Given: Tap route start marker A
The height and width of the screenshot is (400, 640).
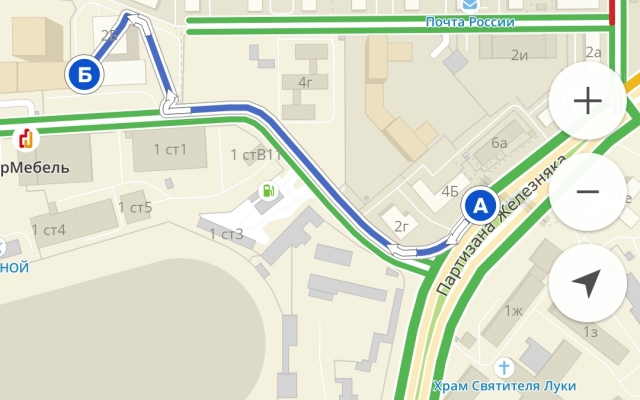Looking at the screenshot, I should point(481,206).
